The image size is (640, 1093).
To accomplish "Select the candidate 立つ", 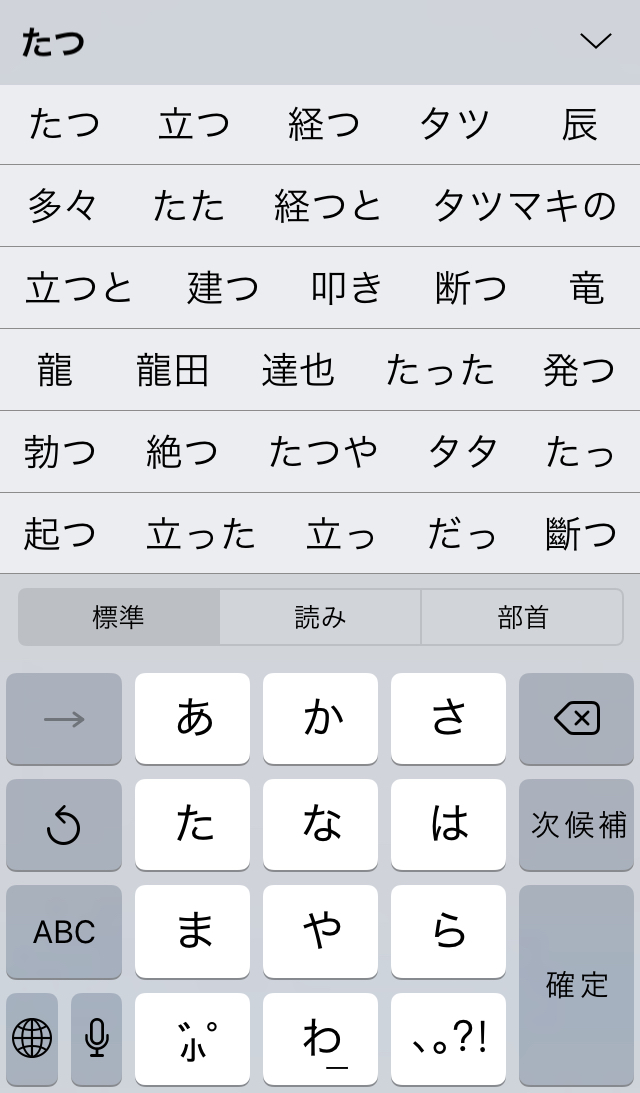I will click(x=194, y=125).
